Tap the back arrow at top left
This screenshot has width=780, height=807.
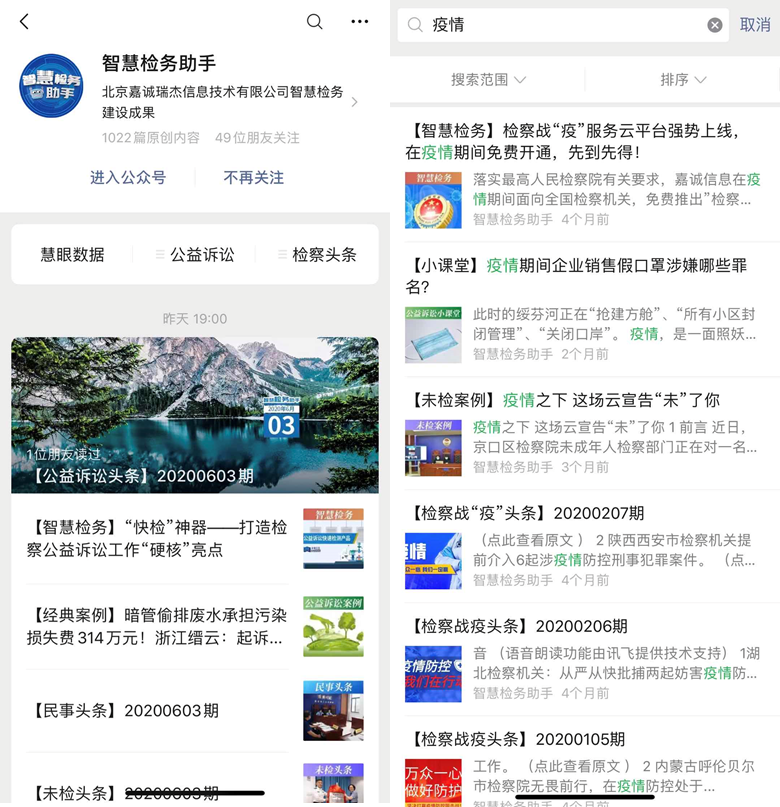22,22
